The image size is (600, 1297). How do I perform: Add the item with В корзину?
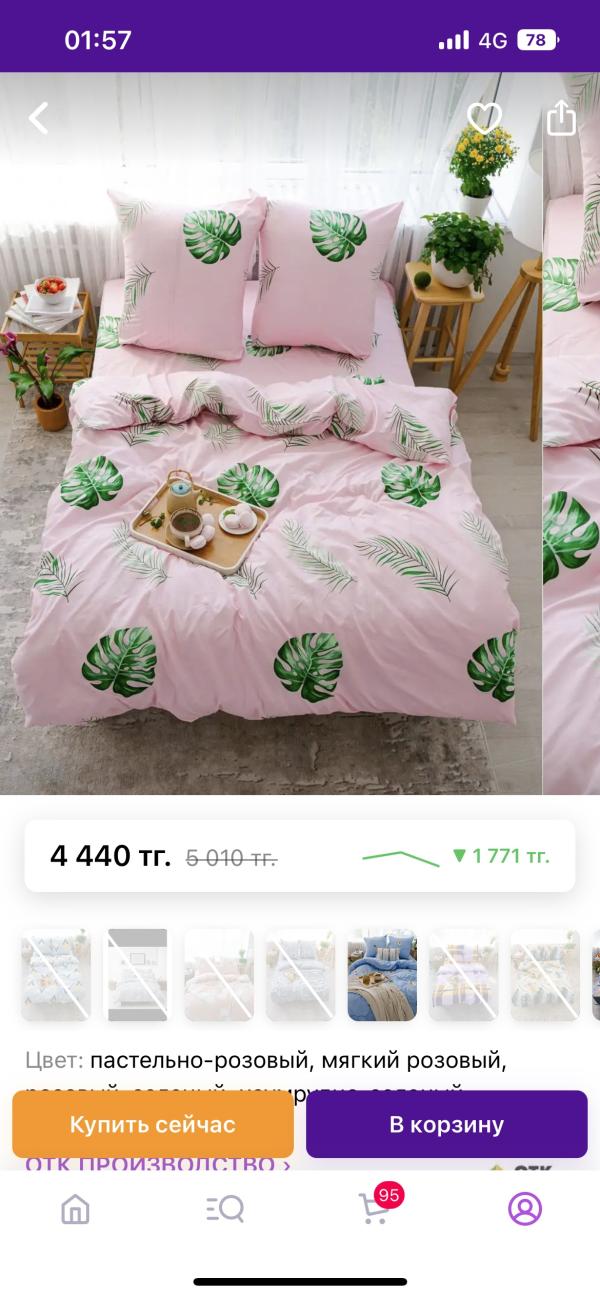click(x=446, y=1124)
